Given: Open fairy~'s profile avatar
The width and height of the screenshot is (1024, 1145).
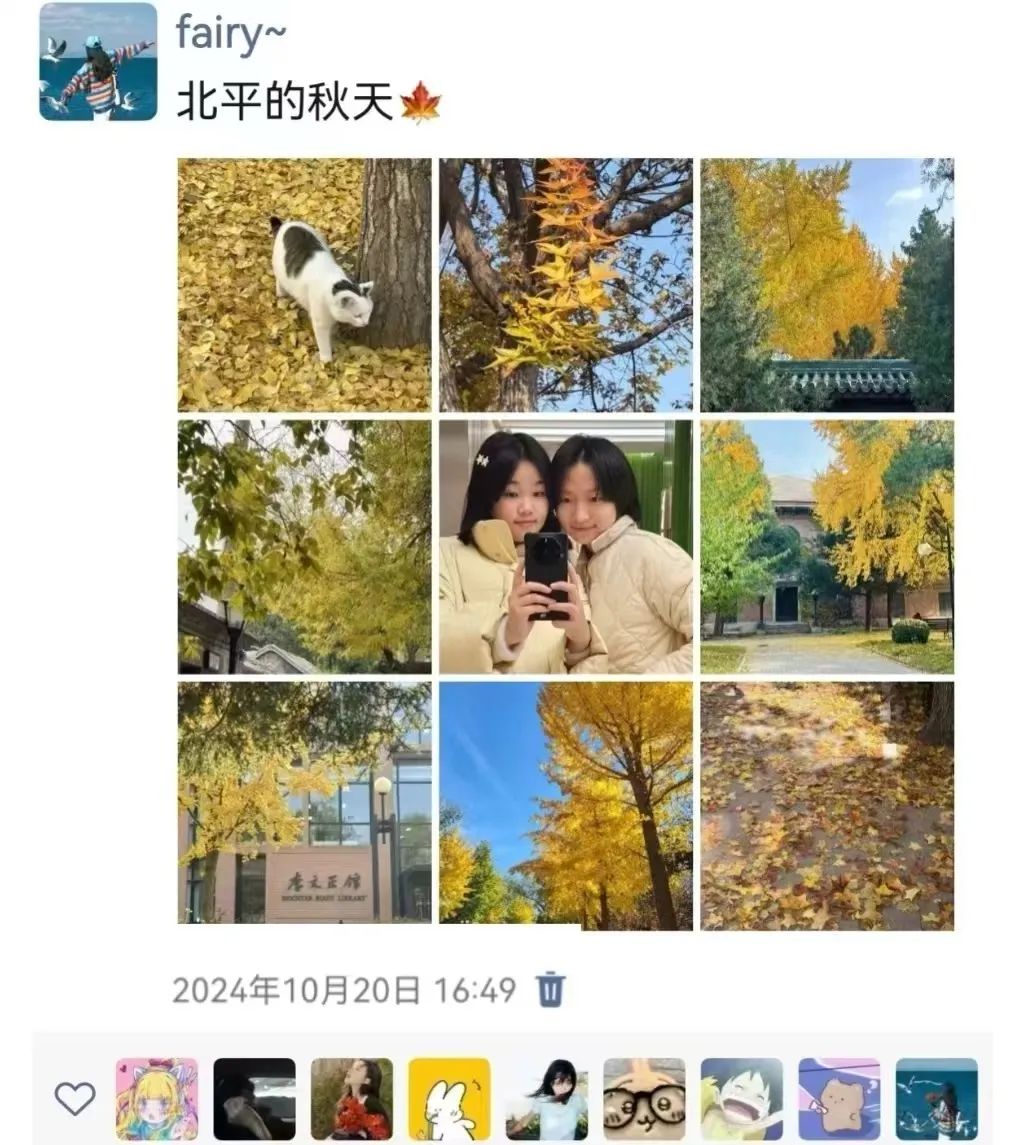Looking at the screenshot, I should coord(98,62).
